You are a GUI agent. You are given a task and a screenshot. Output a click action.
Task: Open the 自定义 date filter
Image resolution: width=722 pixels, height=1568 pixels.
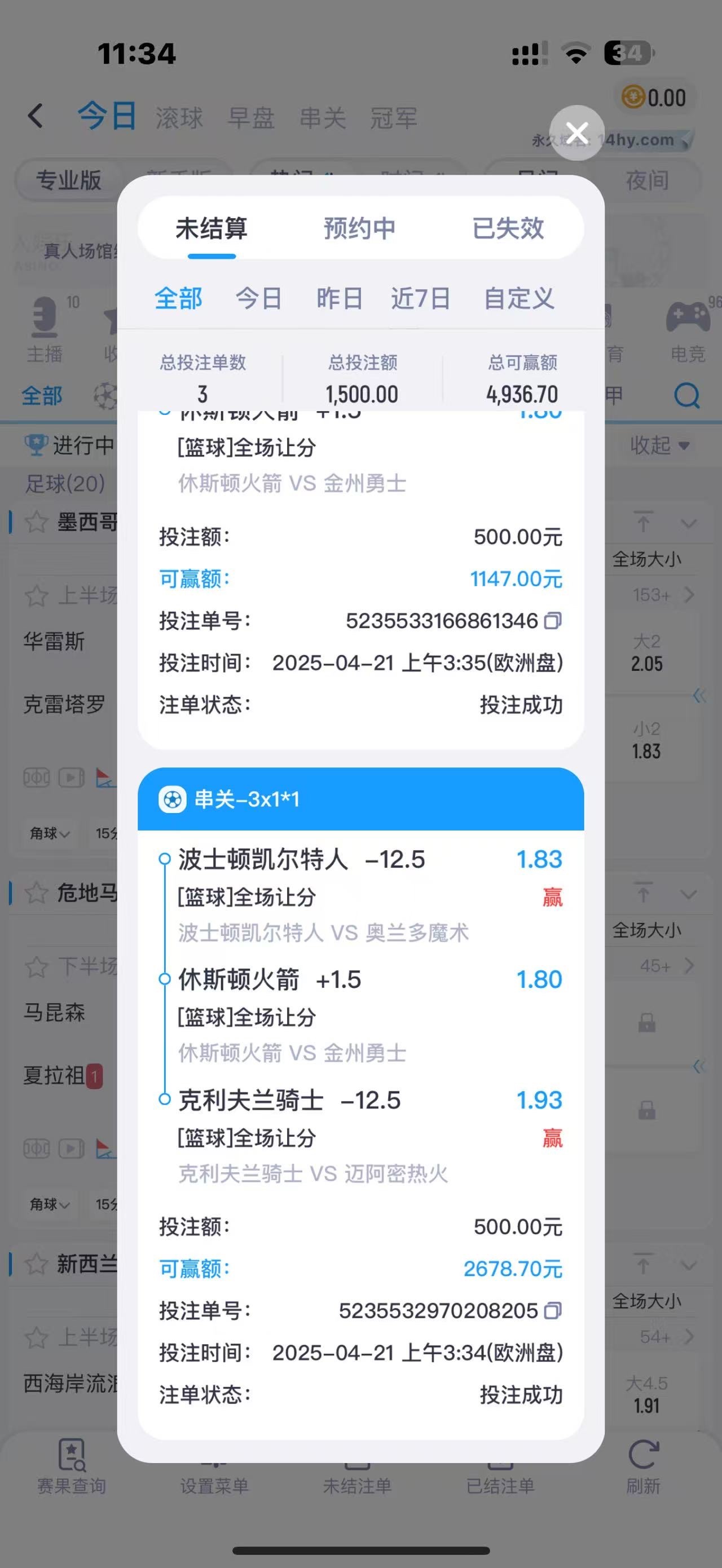(x=519, y=298)
